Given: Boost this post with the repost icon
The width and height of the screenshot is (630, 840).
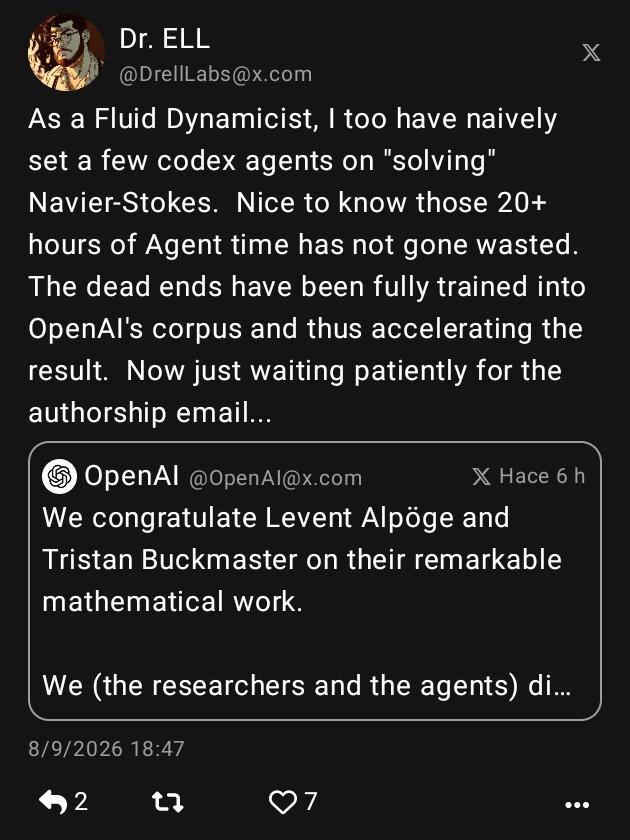Looking at the screenshot, I should (x=168, y=802).
